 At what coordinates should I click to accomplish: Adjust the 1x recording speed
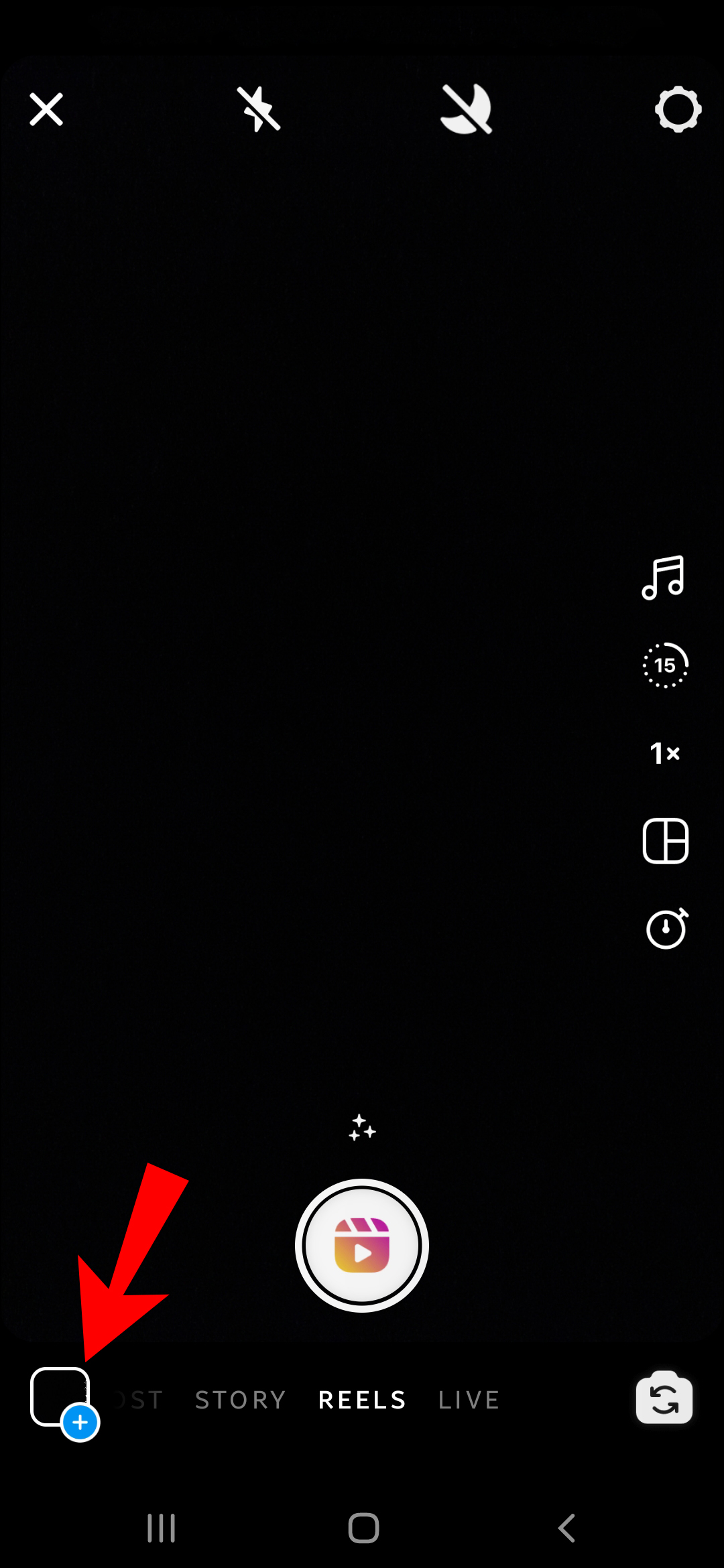click(x=665, y=753)
